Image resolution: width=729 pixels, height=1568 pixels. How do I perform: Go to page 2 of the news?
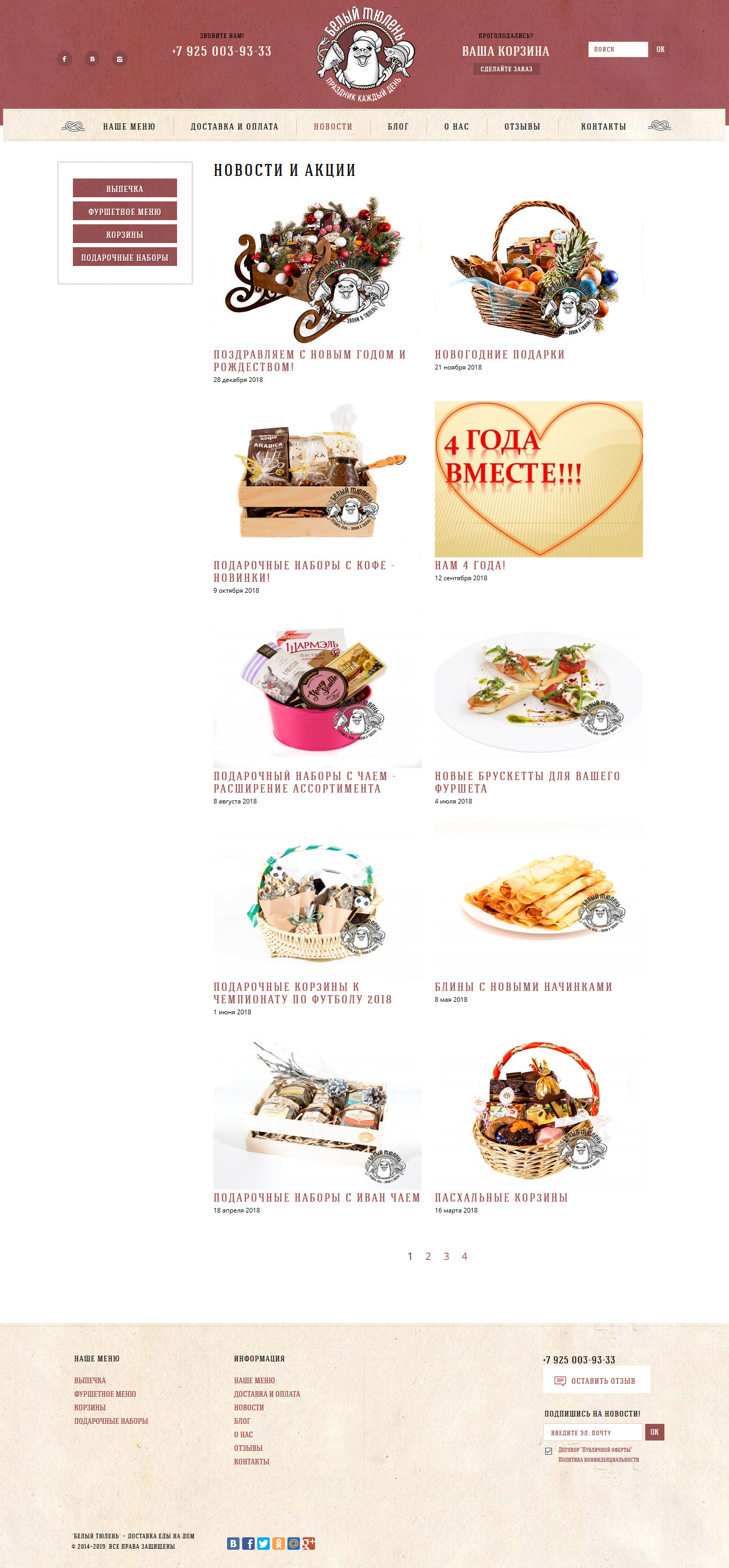tap(428, 1256)
